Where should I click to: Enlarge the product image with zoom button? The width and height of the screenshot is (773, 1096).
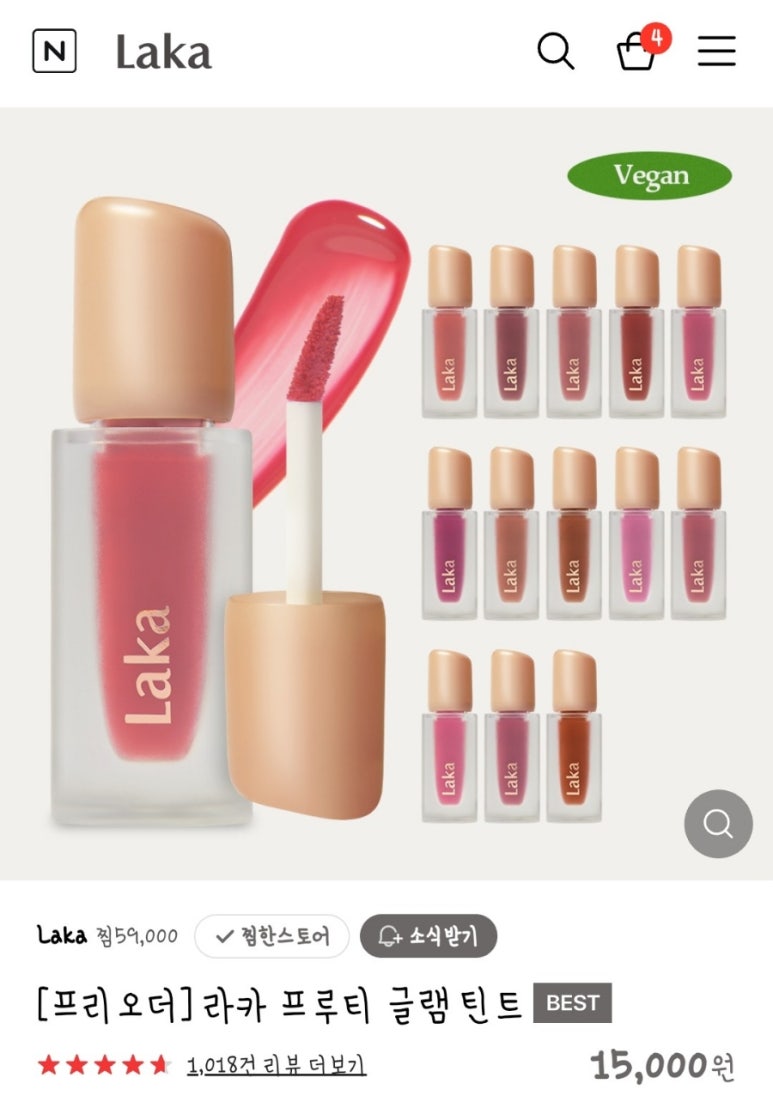click(717, 823)
